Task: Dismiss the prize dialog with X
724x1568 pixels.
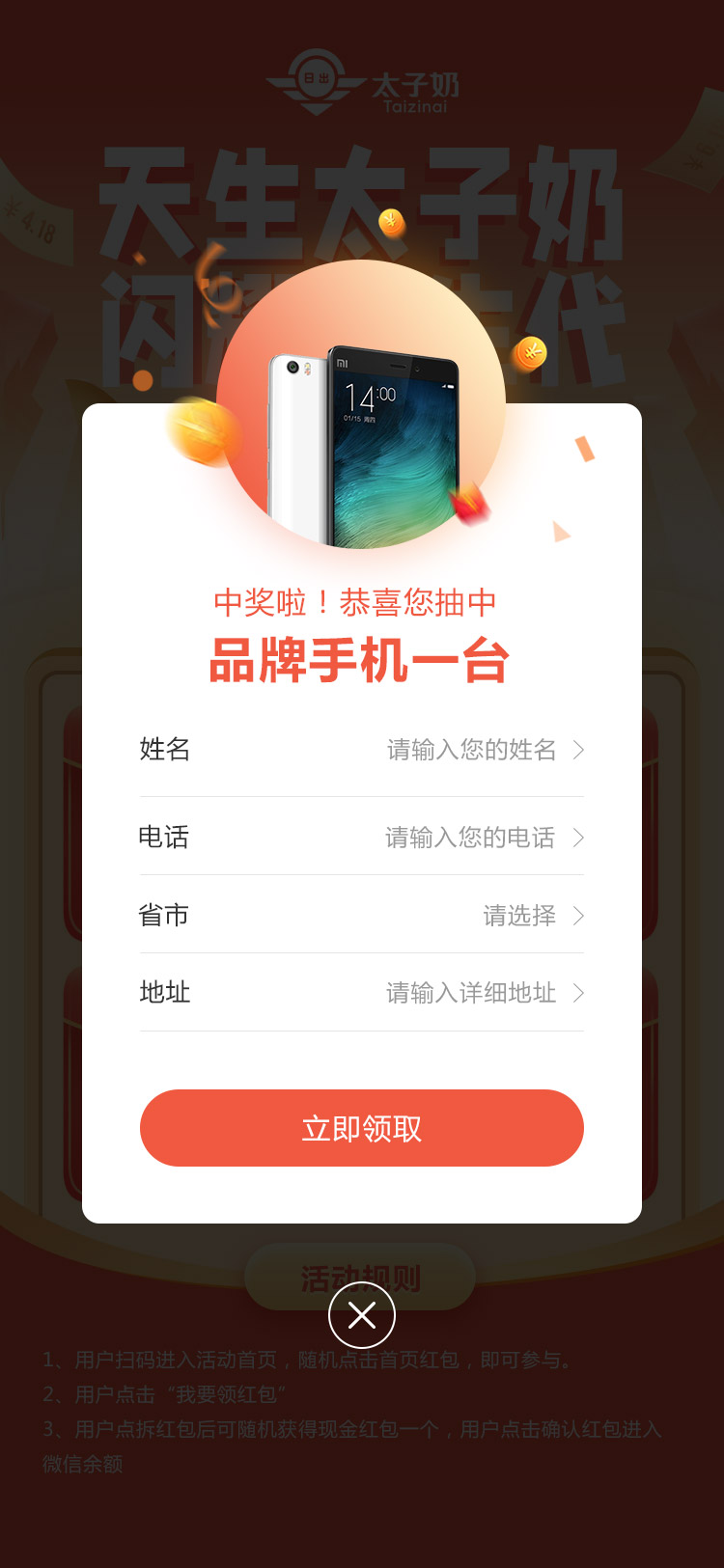Action: 362,1314
